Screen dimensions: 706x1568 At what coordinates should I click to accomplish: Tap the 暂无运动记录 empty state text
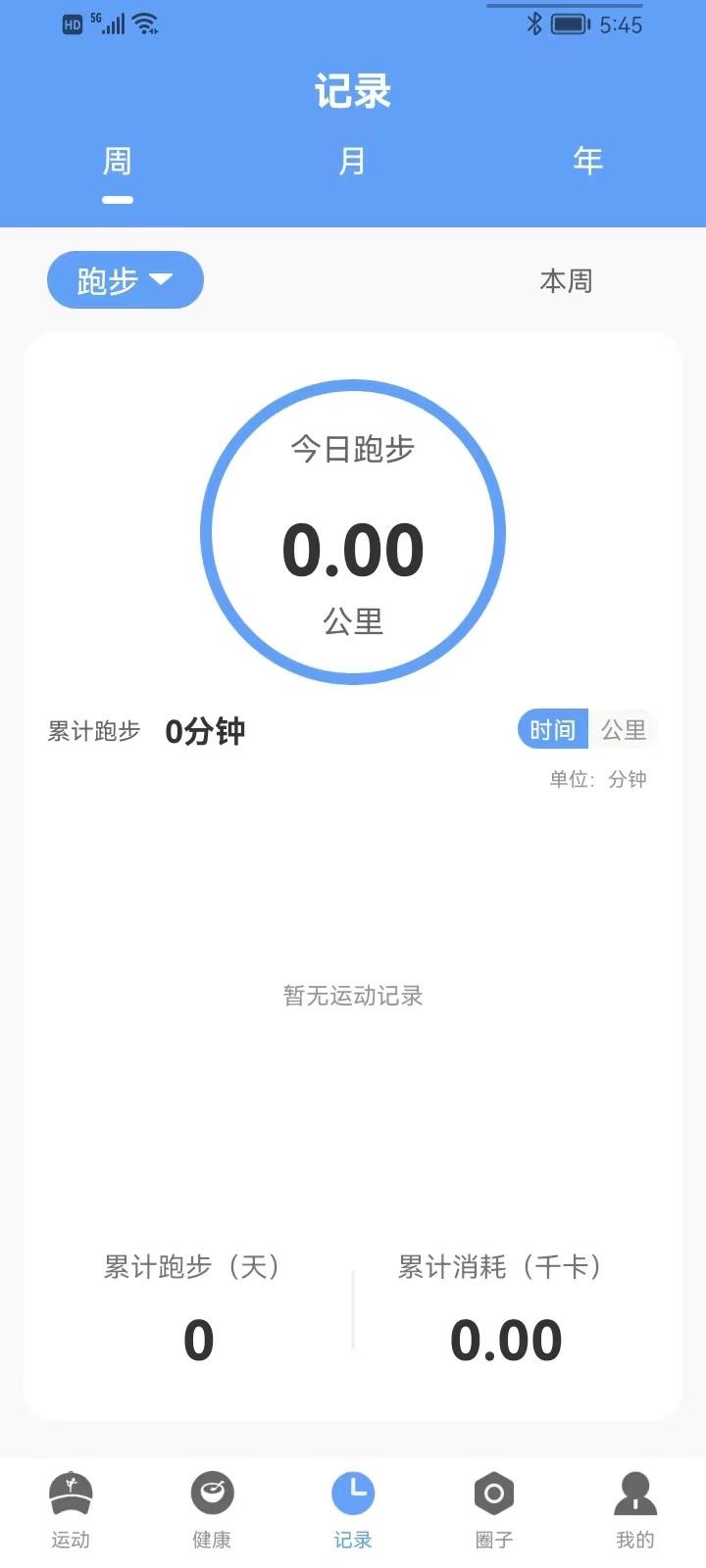click(x=352, y=996)
